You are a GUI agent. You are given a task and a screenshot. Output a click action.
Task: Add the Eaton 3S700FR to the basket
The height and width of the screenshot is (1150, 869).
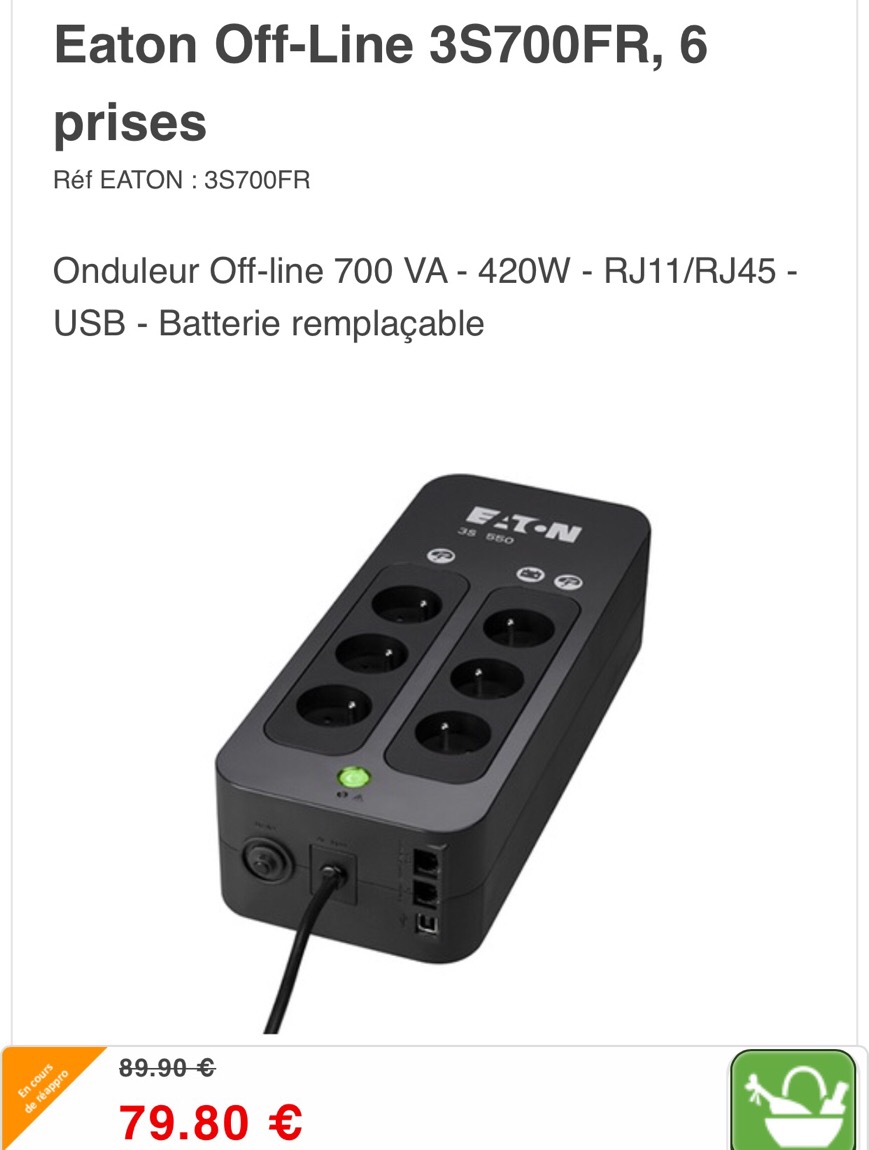793,1100
